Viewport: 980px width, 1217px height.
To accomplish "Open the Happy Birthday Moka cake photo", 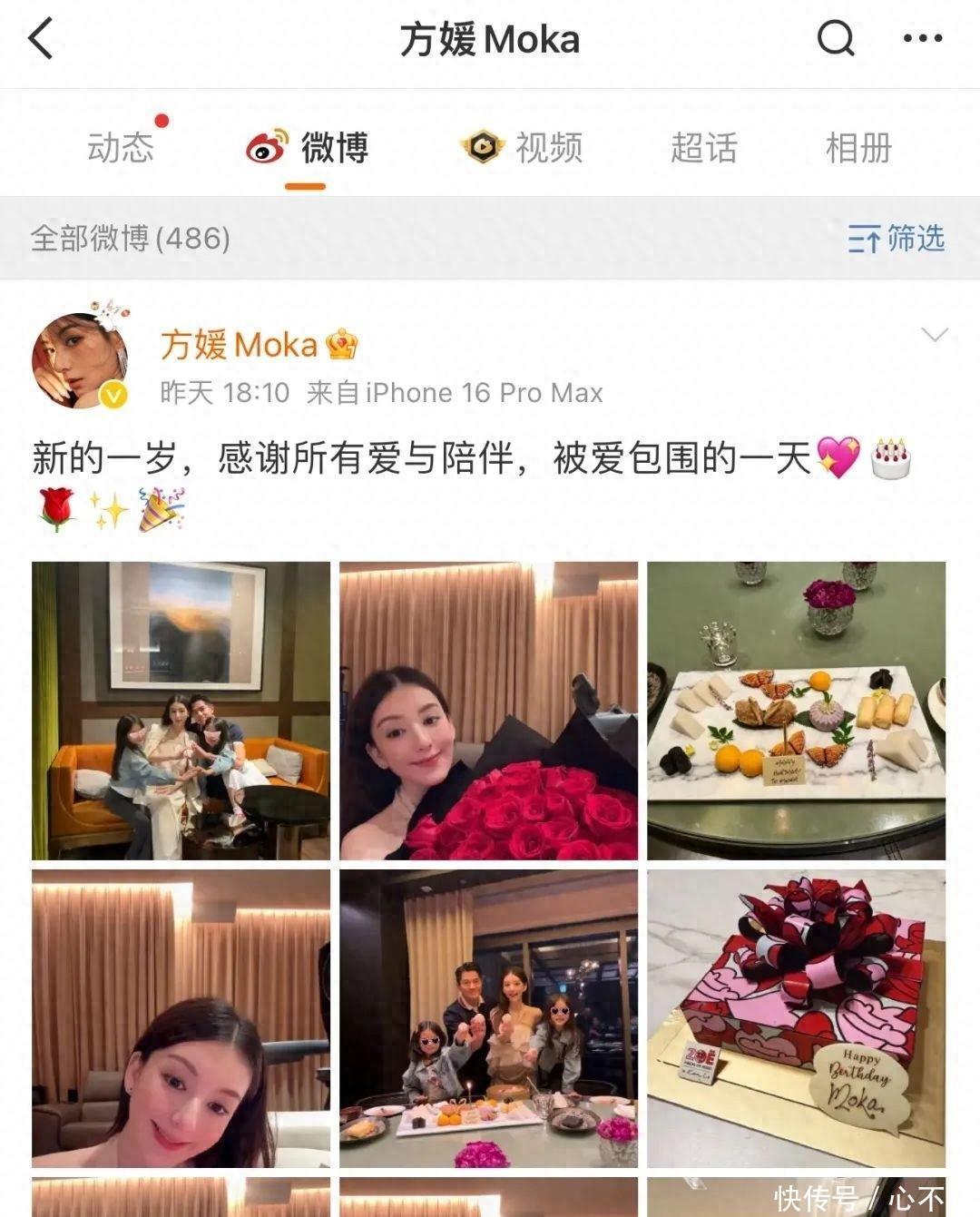I will point(796,1018).
